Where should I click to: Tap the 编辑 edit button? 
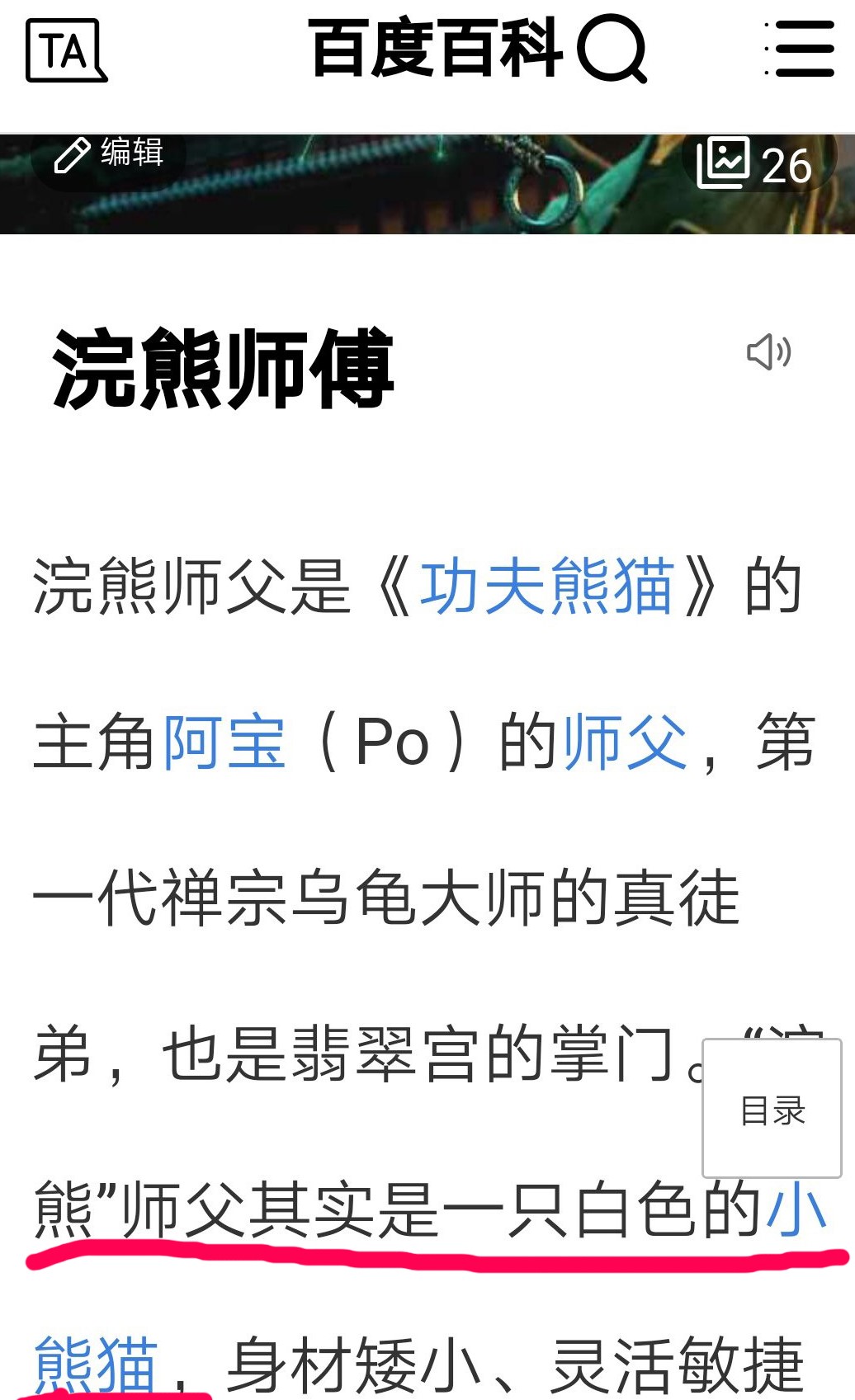pos(109,153)
